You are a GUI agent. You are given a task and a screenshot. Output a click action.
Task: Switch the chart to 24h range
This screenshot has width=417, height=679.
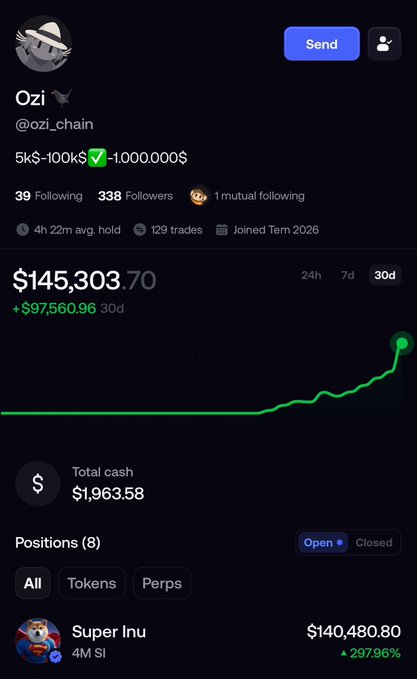coord(311,275)
